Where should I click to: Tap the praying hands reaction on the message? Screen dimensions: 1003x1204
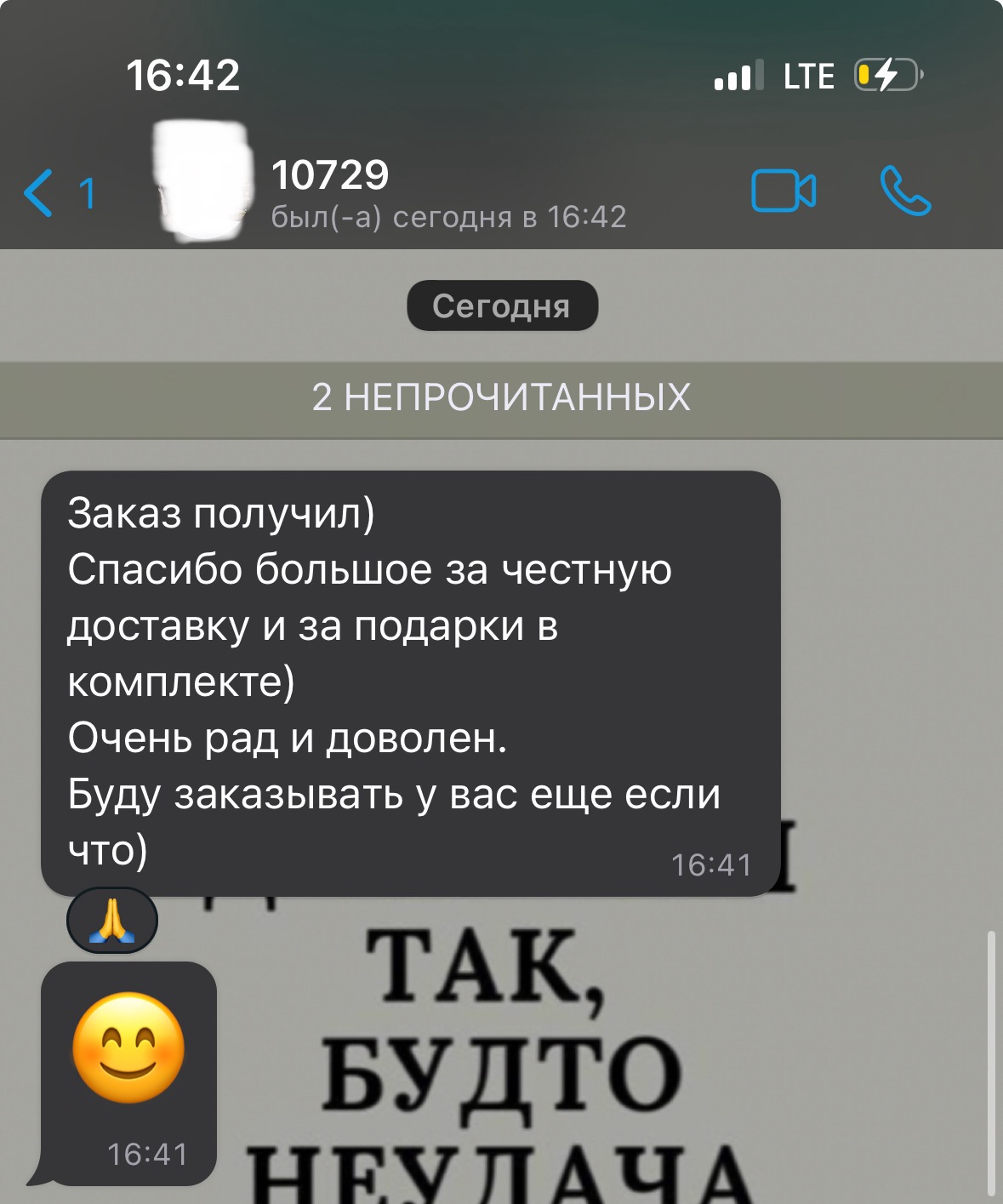[112, 921]
